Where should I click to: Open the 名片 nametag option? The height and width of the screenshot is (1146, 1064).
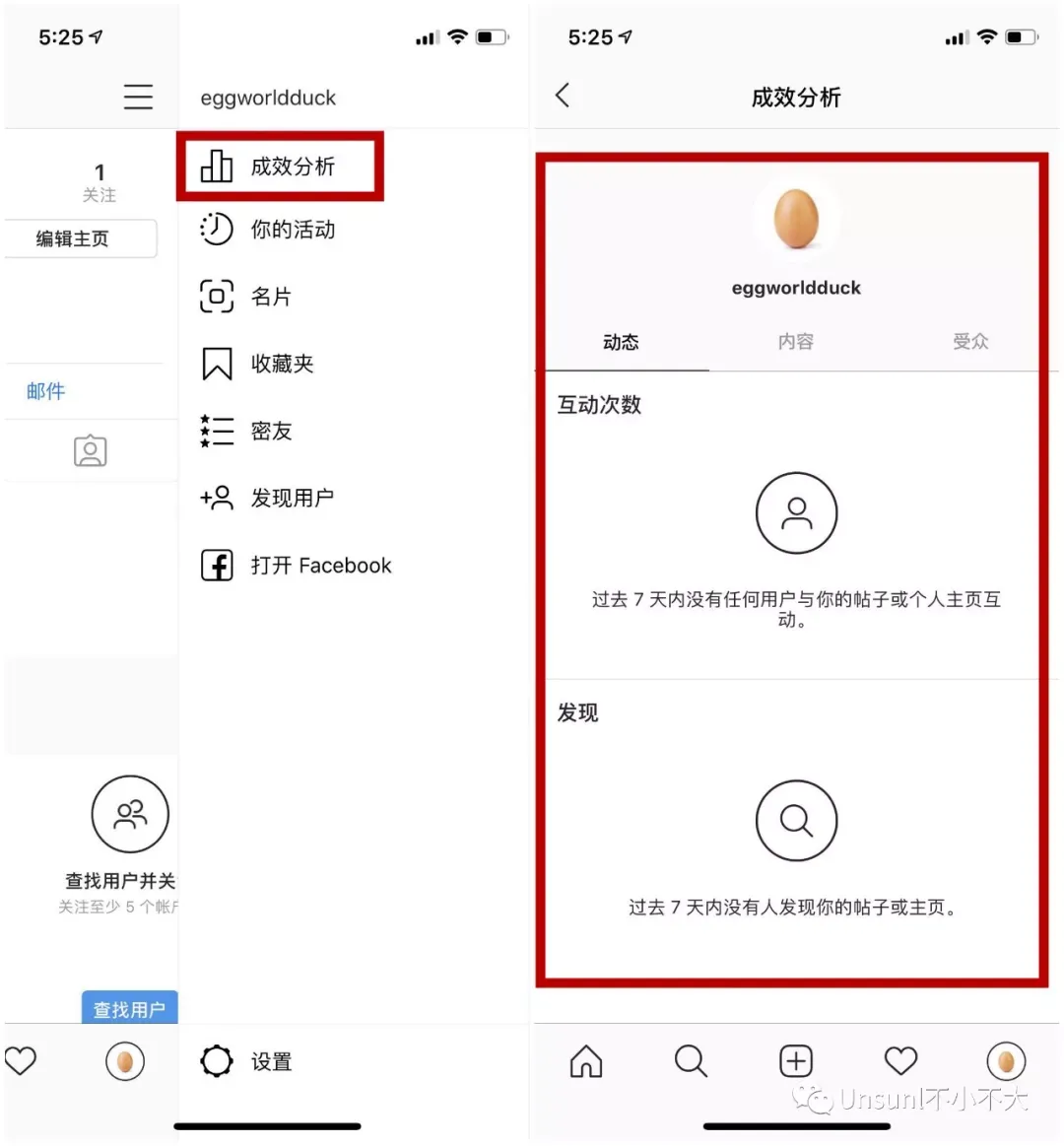[256, 297]
